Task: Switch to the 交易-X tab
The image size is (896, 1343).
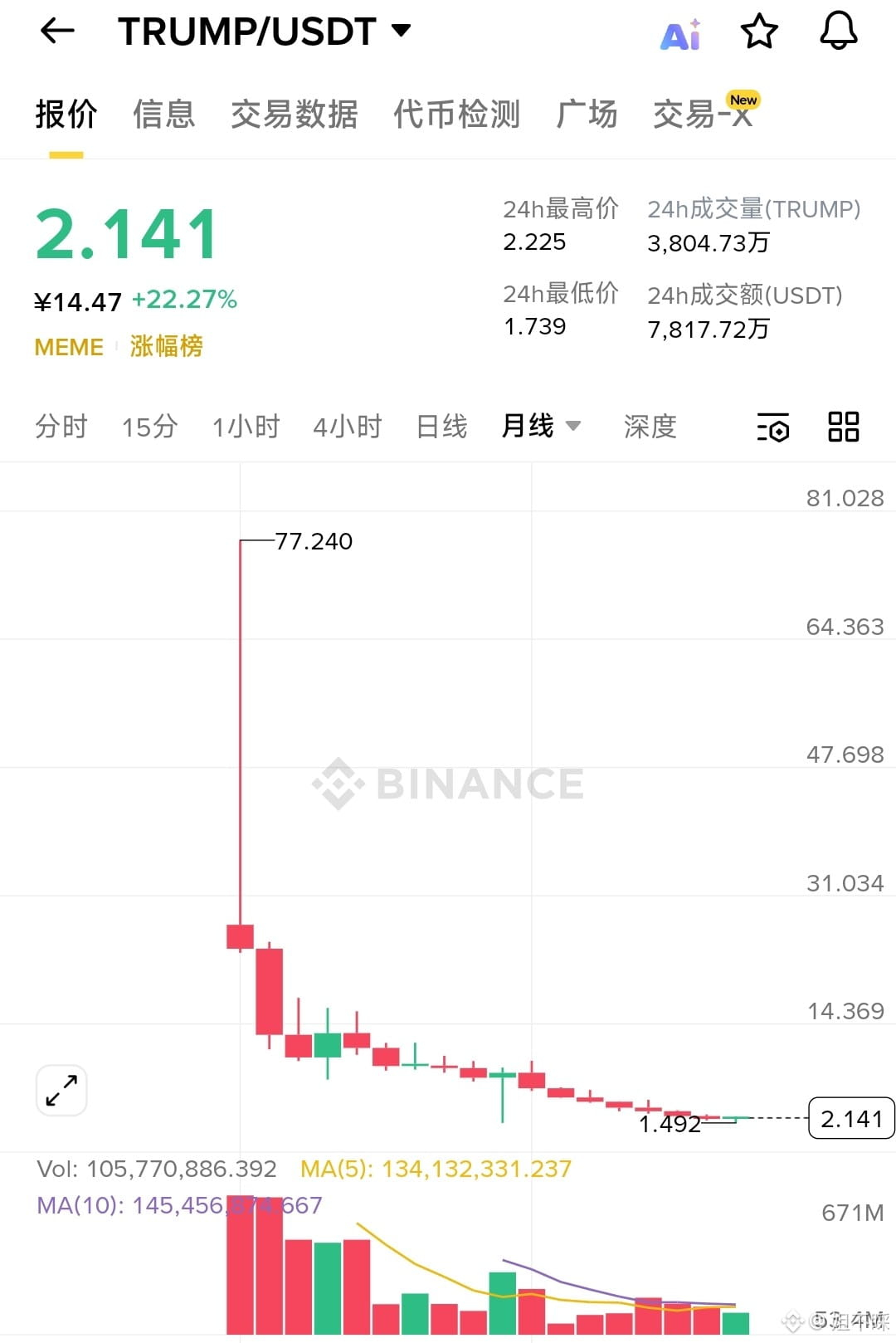Action: [705, 112]
